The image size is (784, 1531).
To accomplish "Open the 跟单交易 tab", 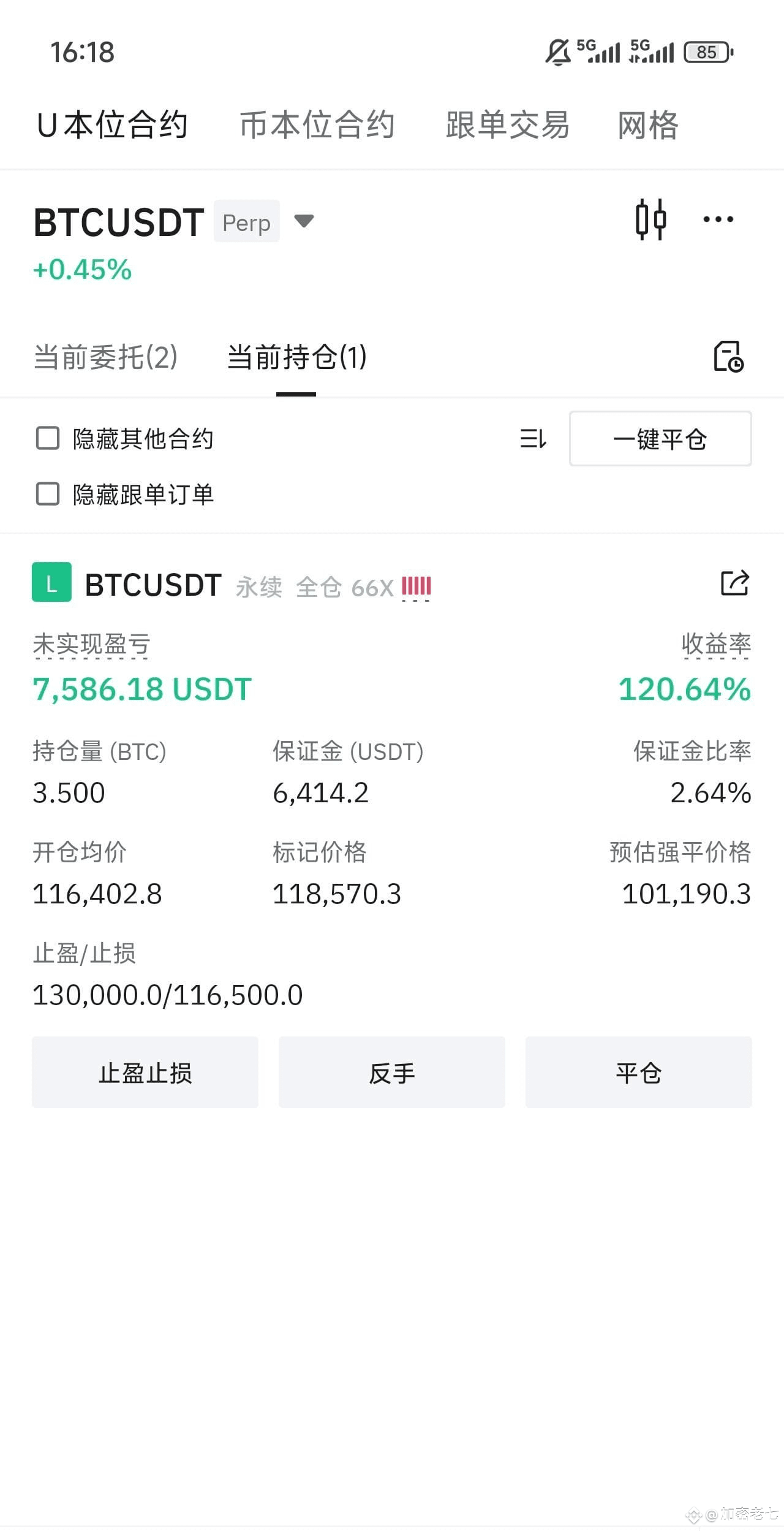I will 507,125.
